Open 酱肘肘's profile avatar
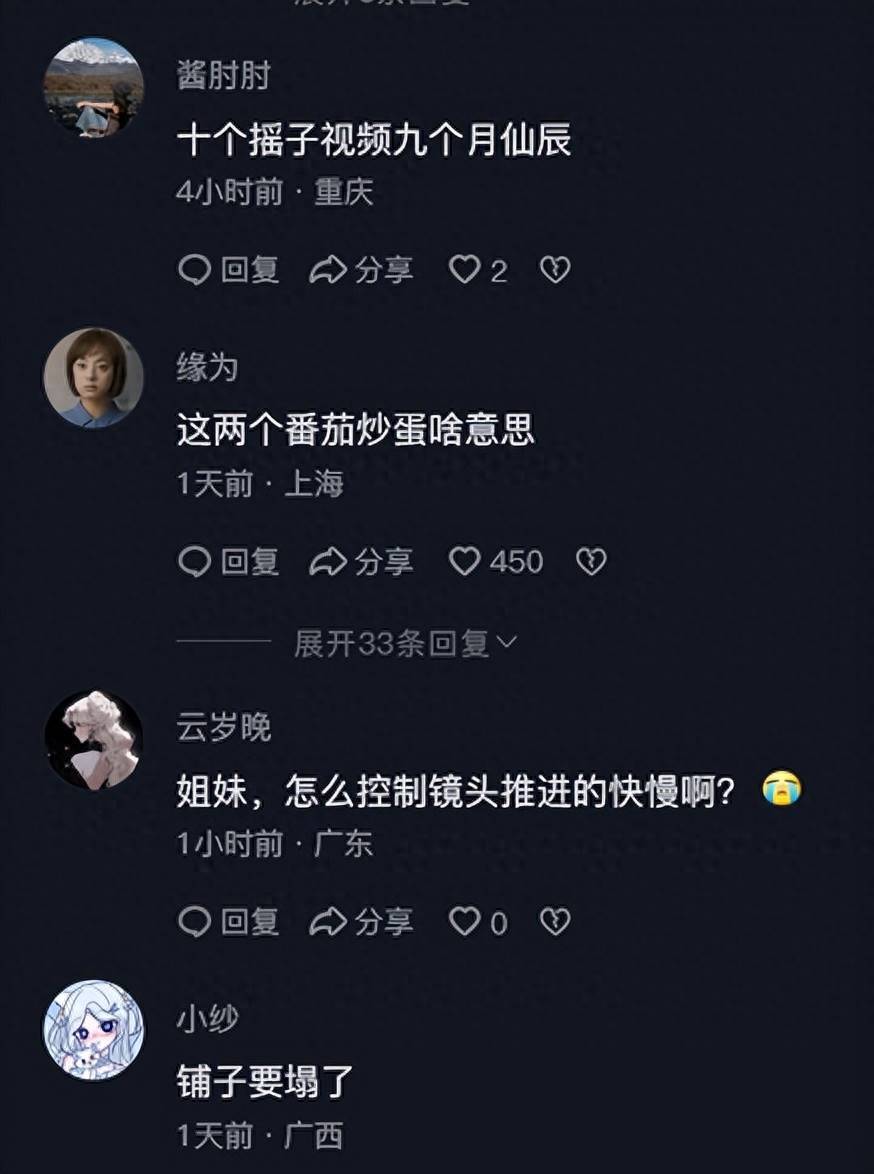Screen dimensions: 874x1174 pos(93,87)
